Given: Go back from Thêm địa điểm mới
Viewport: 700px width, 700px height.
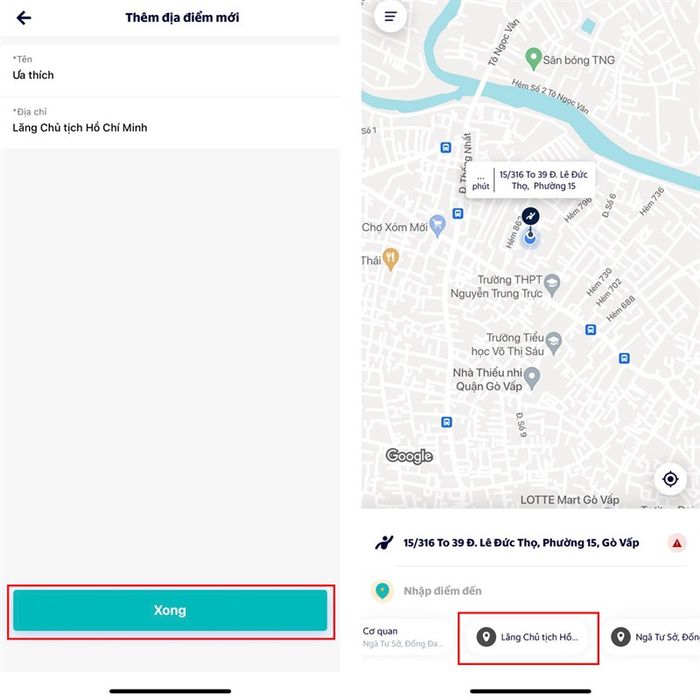Looking at the screenshot, I should [x=24, y=18].
